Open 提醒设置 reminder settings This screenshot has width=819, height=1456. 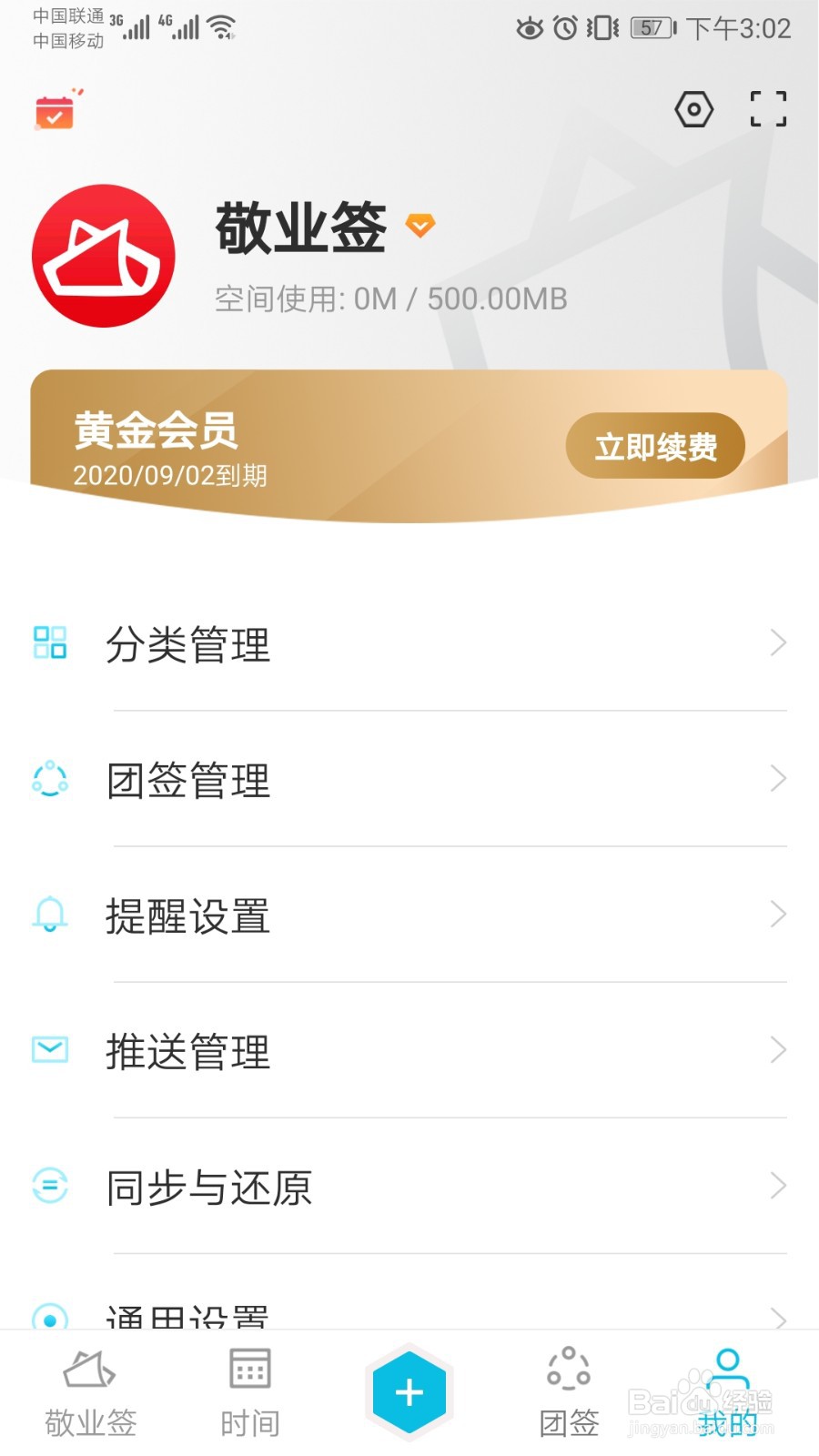pos(409,915)
